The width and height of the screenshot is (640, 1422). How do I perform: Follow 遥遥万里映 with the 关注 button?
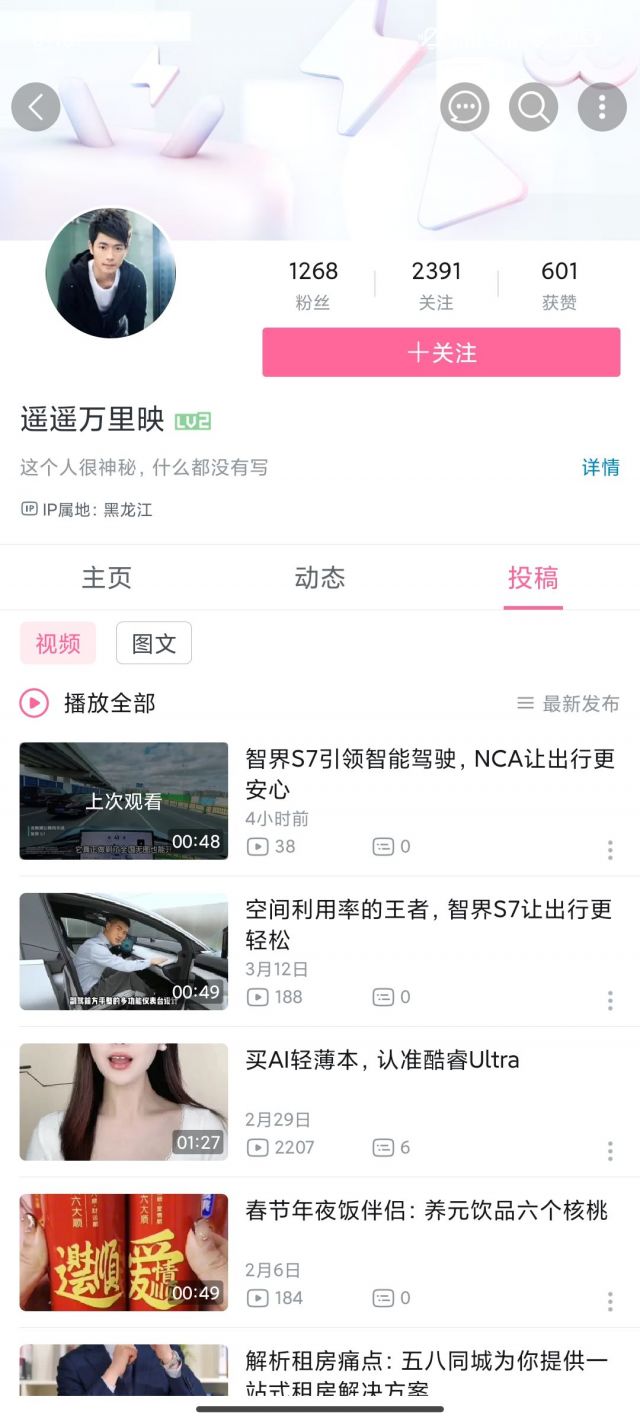(x=441, y=353)
